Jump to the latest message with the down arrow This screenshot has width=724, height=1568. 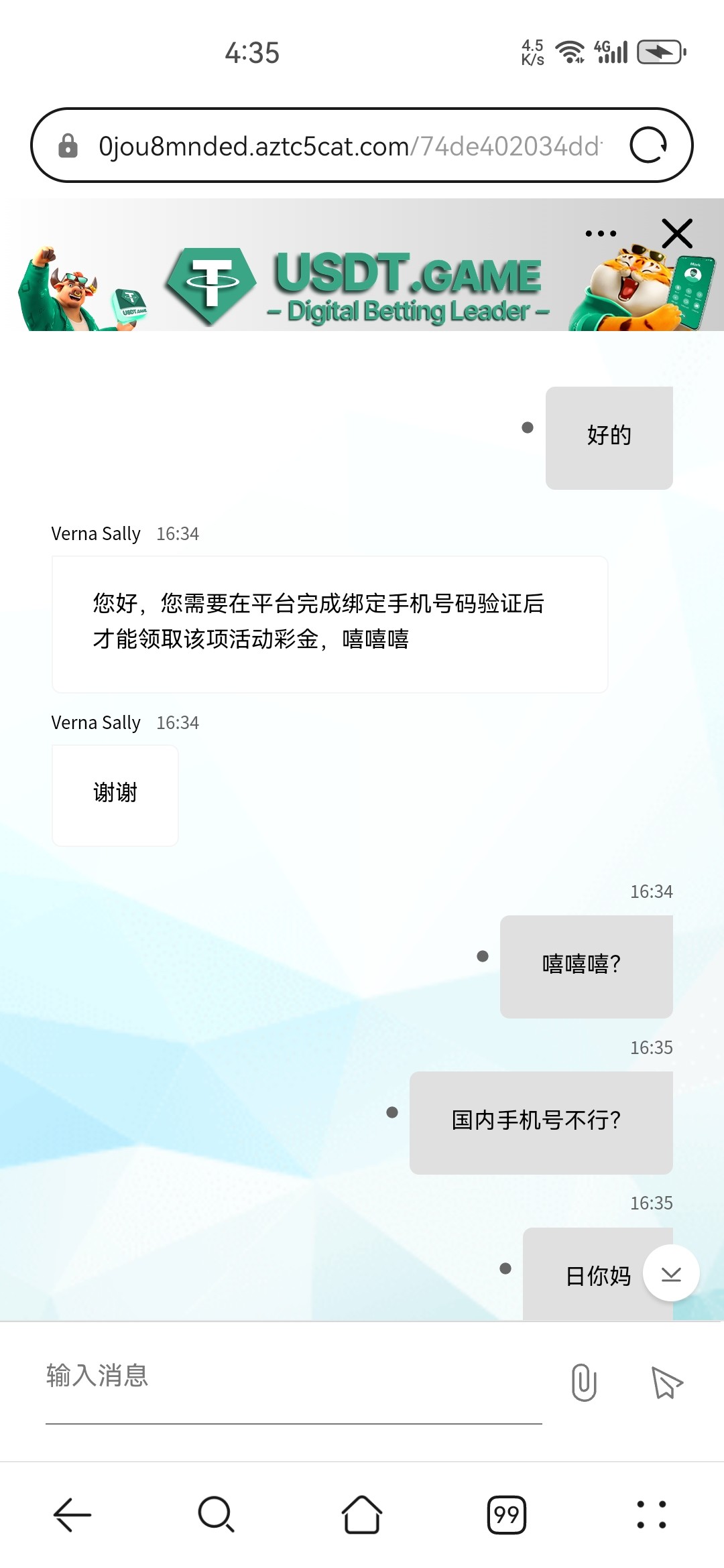[x=671, y=1273]
